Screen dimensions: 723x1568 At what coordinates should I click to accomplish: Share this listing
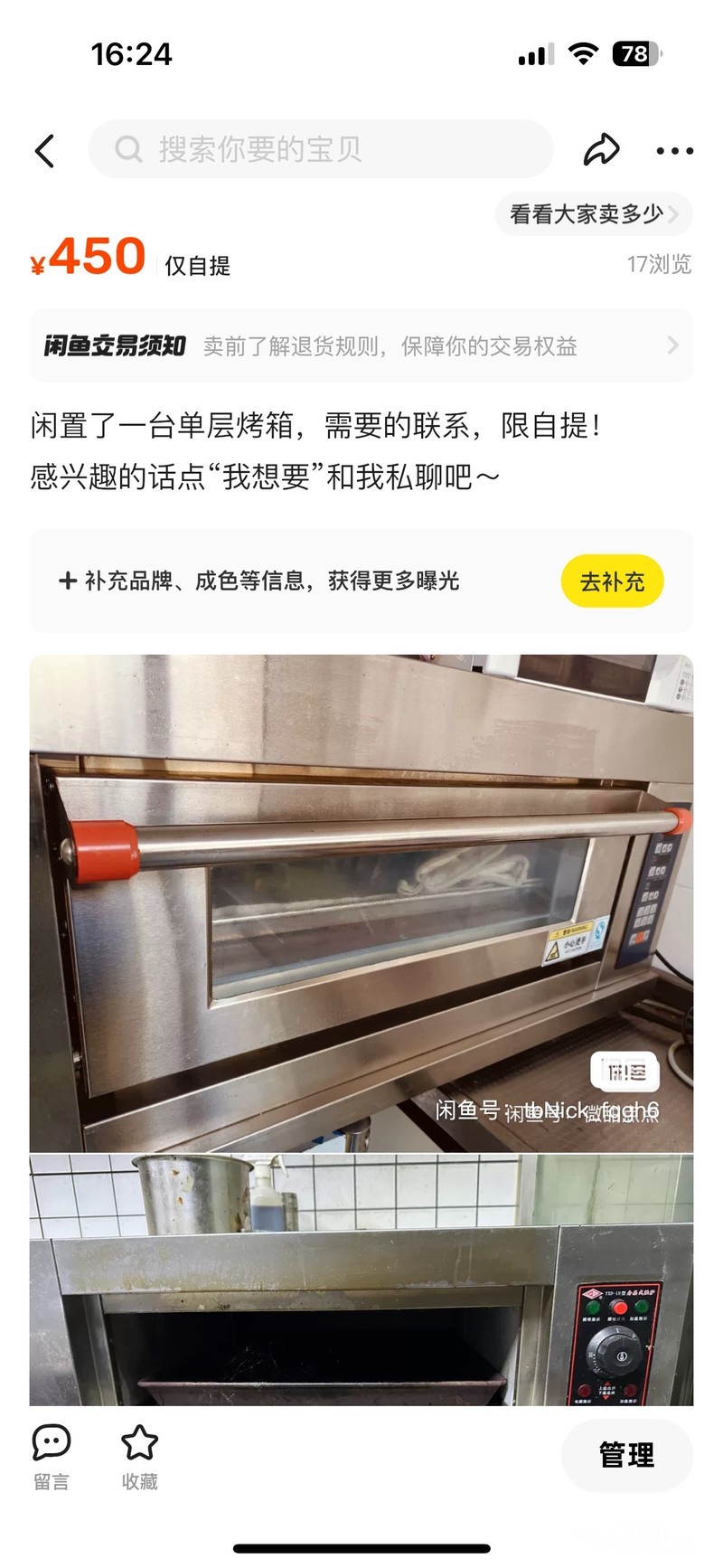[601, 150]
